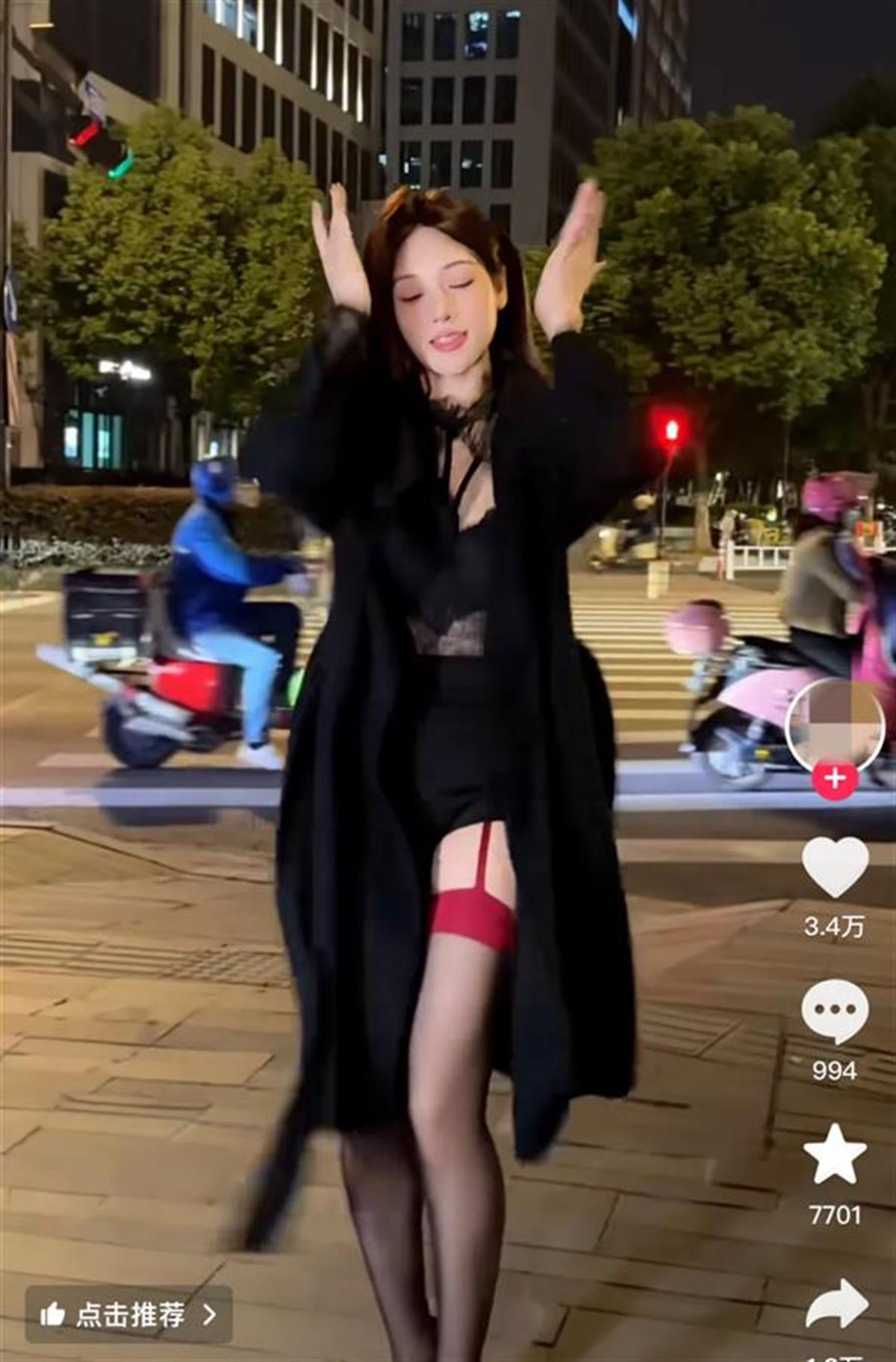
Task: Open share menu from bottom-right arrow
Action: 837,1303
